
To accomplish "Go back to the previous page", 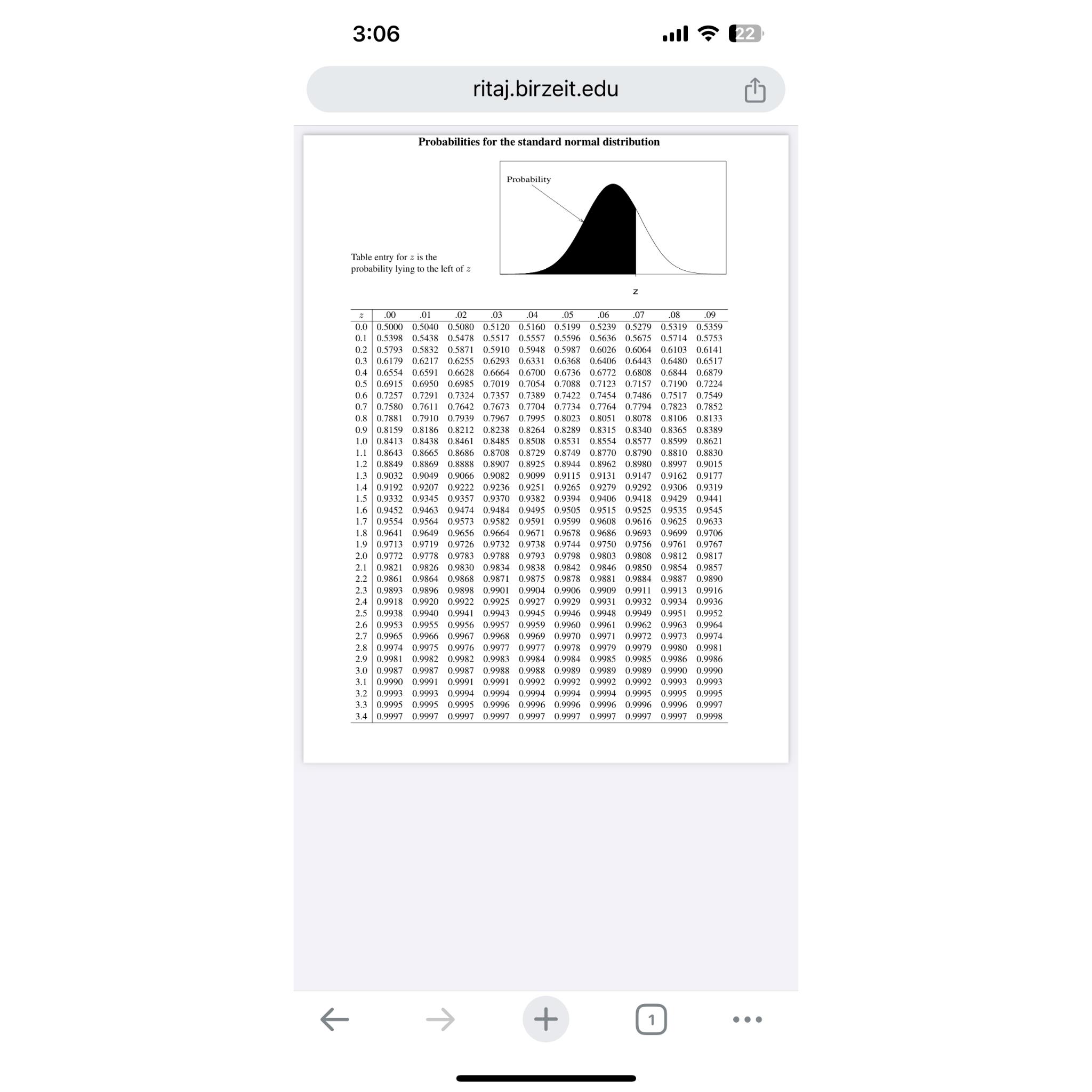I will tap(335, 1019).
